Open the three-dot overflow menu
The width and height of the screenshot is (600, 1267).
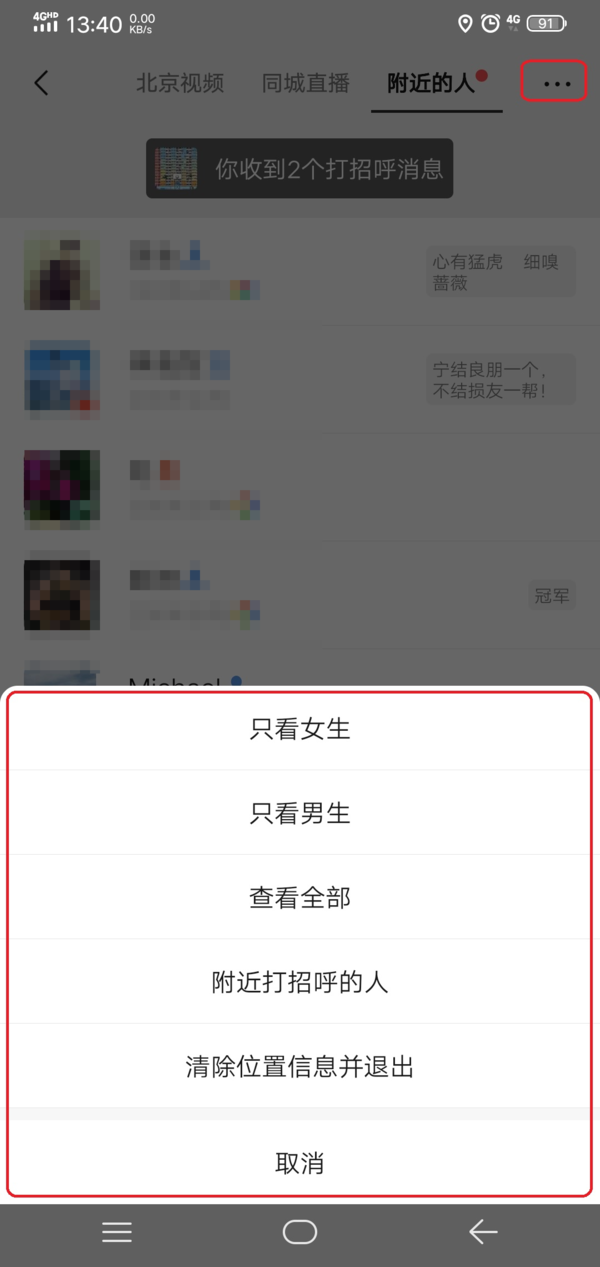(555, 84)
